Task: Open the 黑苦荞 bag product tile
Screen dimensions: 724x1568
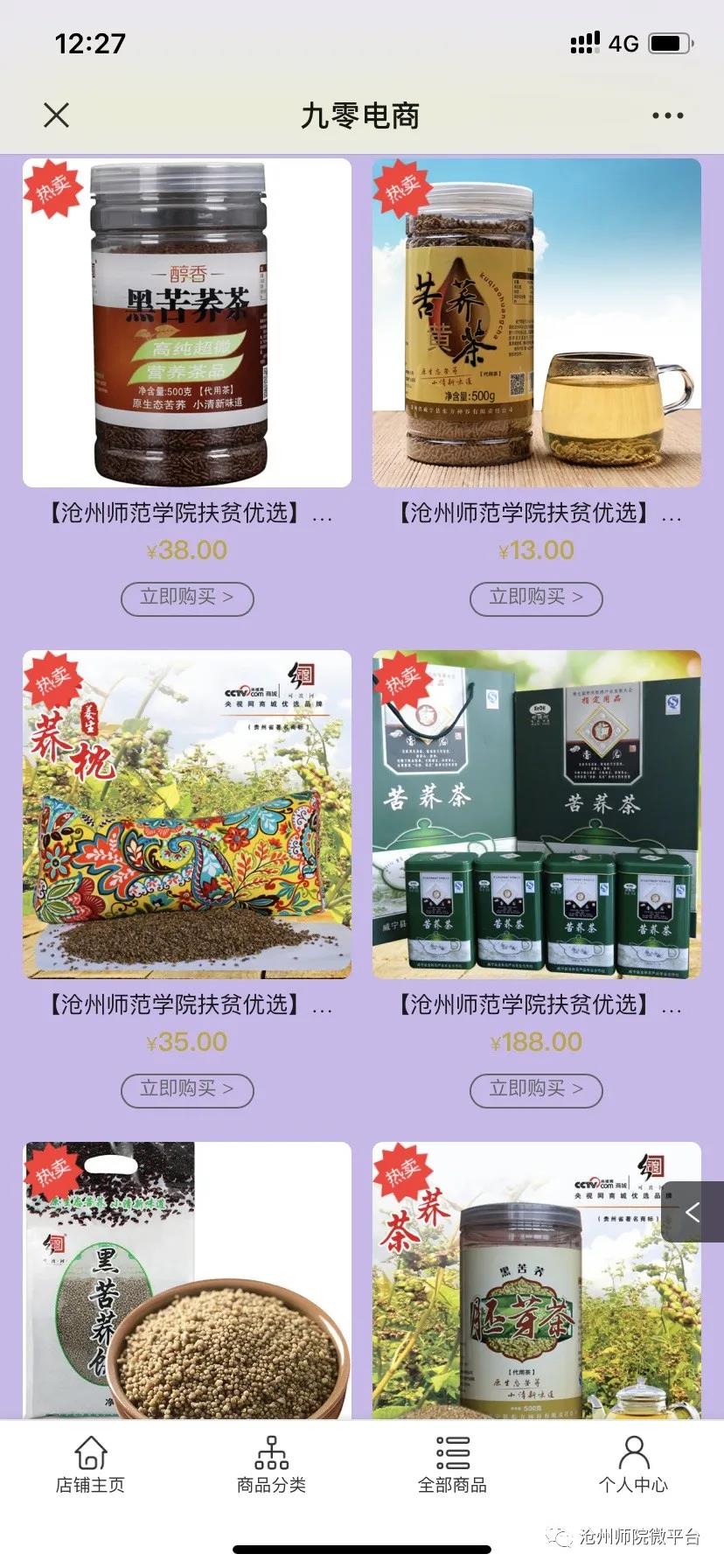Action: click(187, 1279)
